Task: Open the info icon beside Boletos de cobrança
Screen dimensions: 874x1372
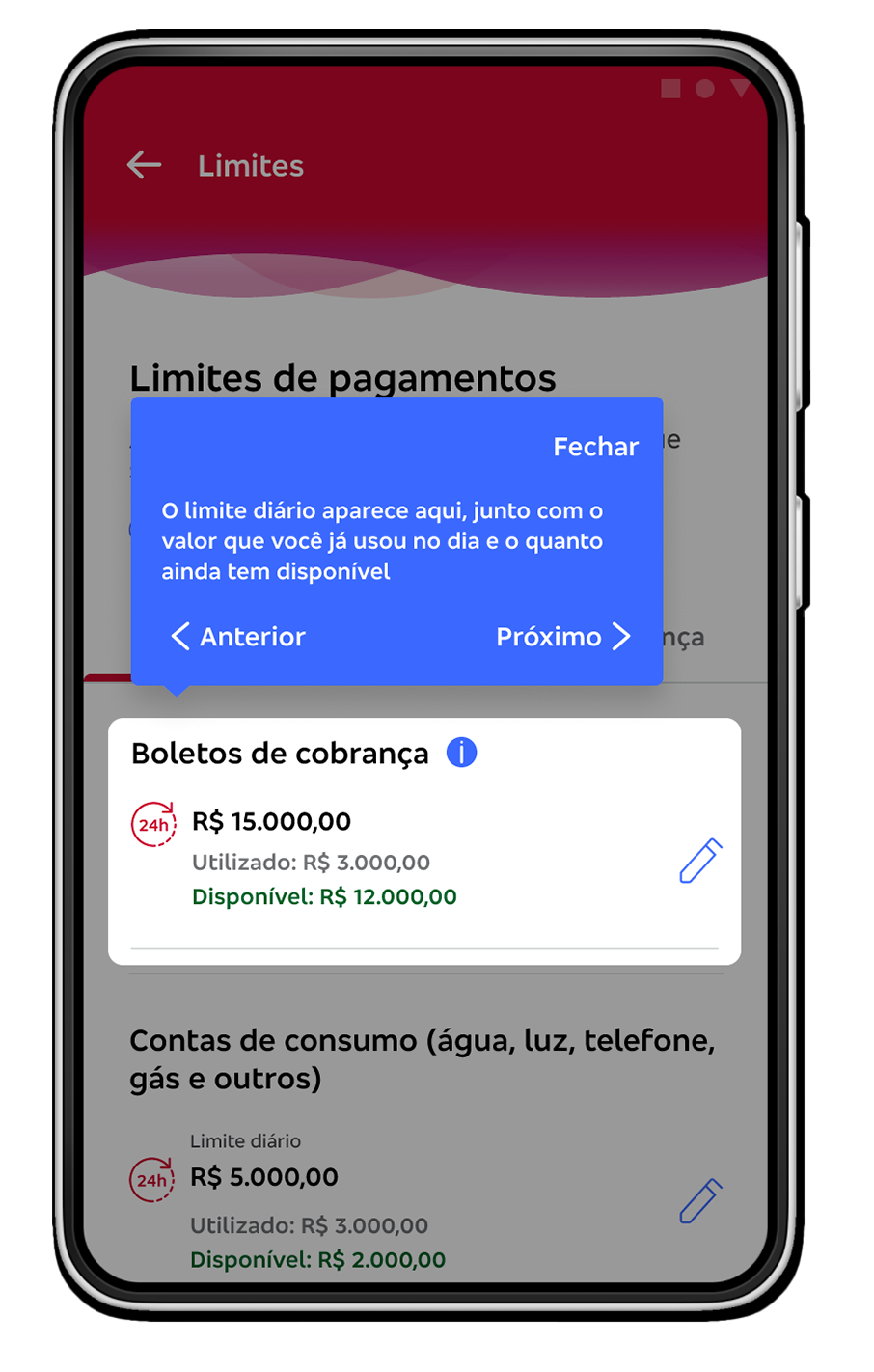Action: (461, 753)
